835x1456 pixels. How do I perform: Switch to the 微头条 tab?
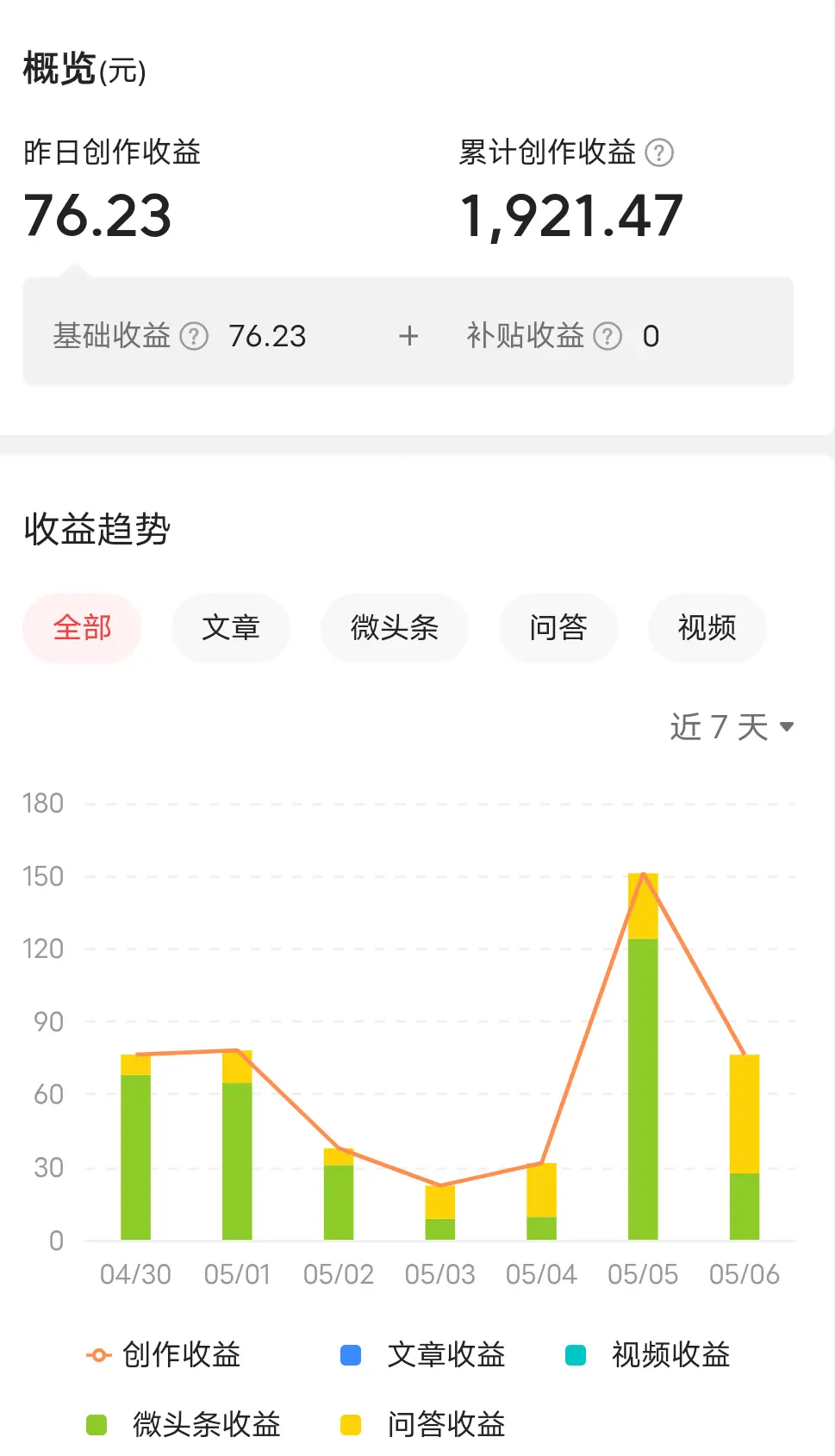pyautogui.click(x=395, y=628)
